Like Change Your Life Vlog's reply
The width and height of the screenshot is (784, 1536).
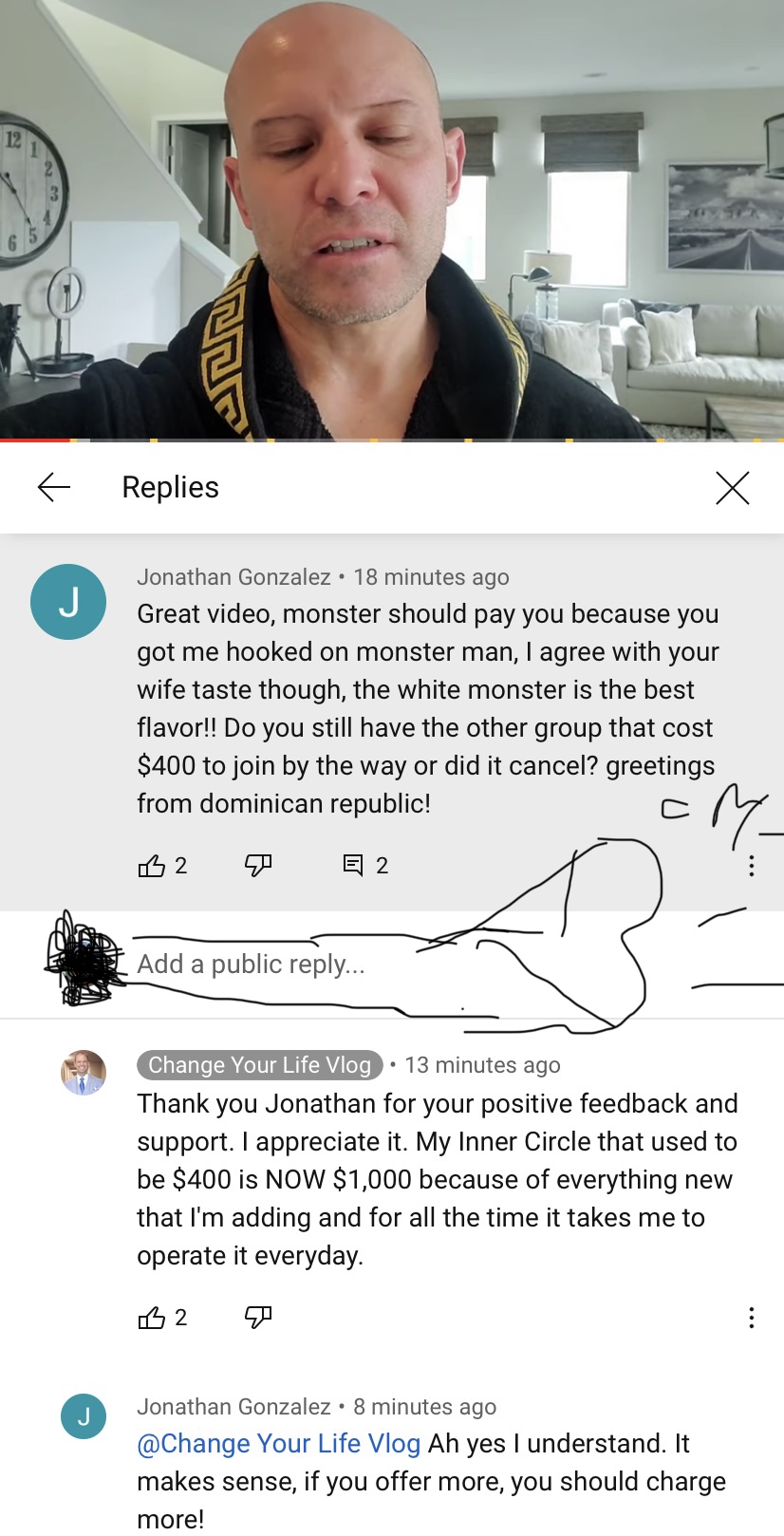coord(152,1318)
